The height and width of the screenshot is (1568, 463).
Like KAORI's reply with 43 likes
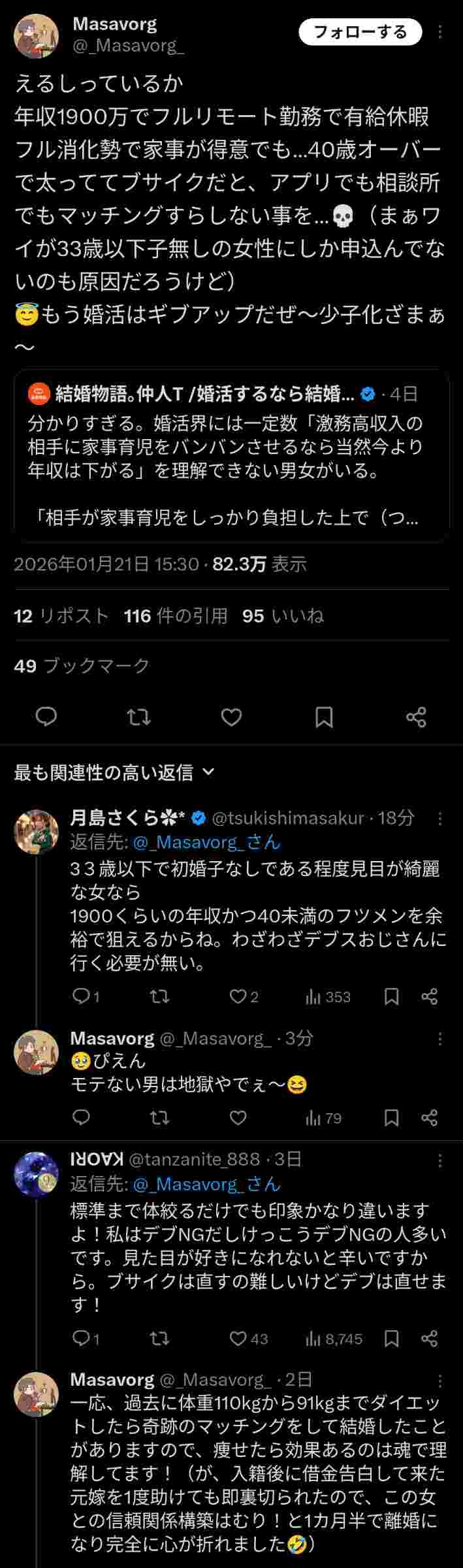(238, 1339)
